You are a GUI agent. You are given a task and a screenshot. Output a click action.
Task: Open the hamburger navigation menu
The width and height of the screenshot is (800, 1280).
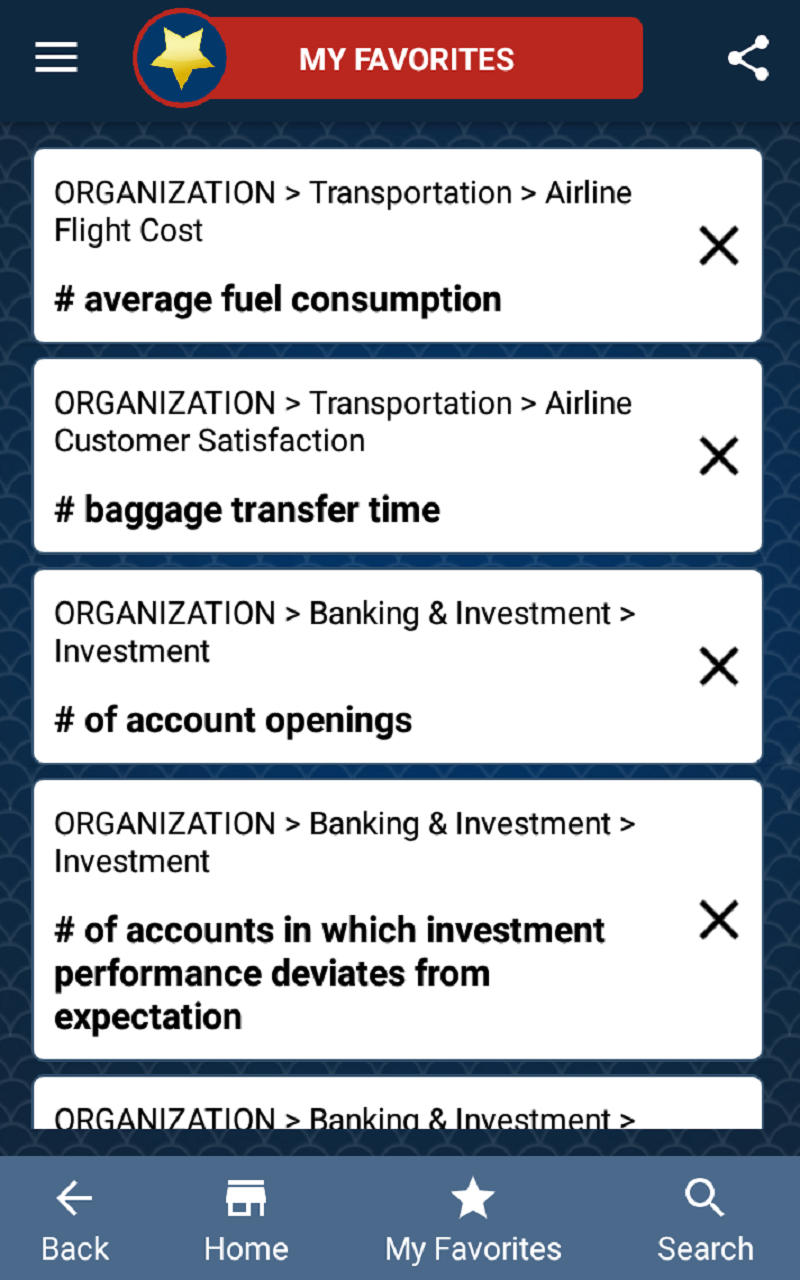55,57
